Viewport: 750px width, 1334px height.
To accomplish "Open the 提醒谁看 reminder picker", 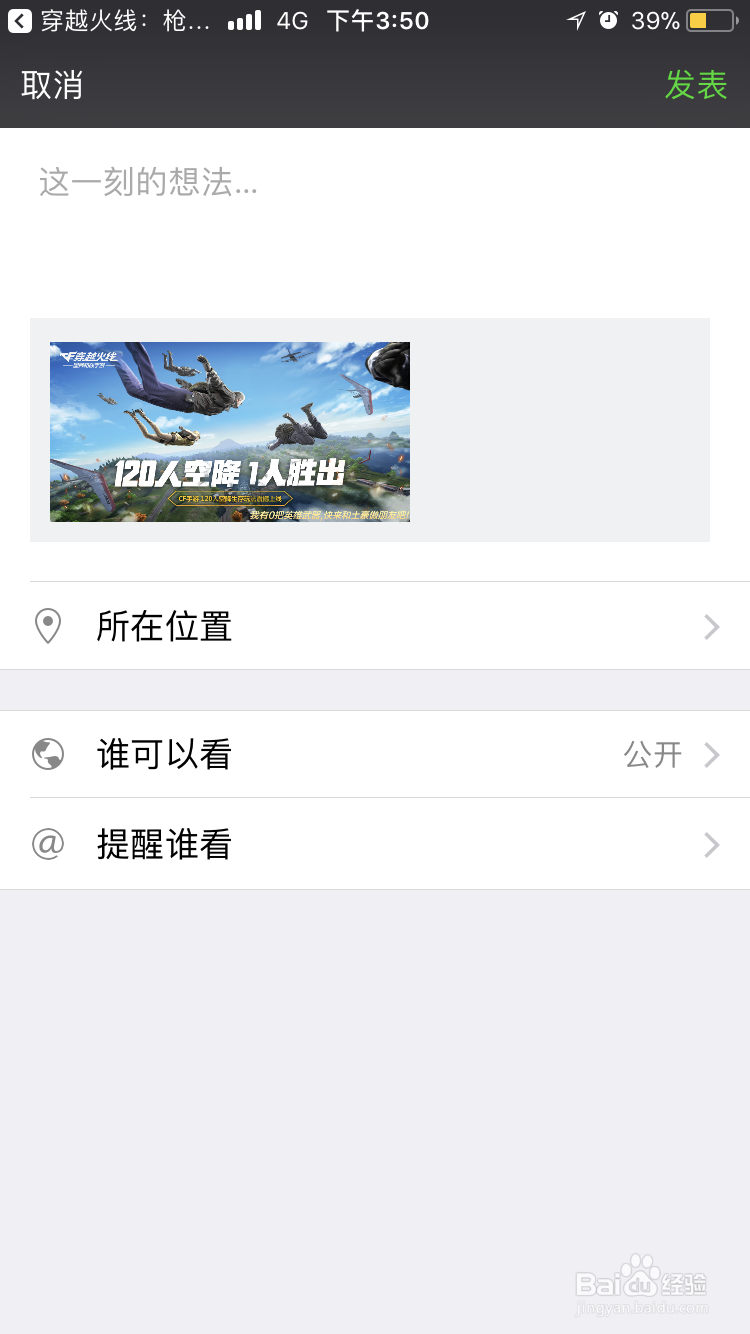I will tap(375, 844).
